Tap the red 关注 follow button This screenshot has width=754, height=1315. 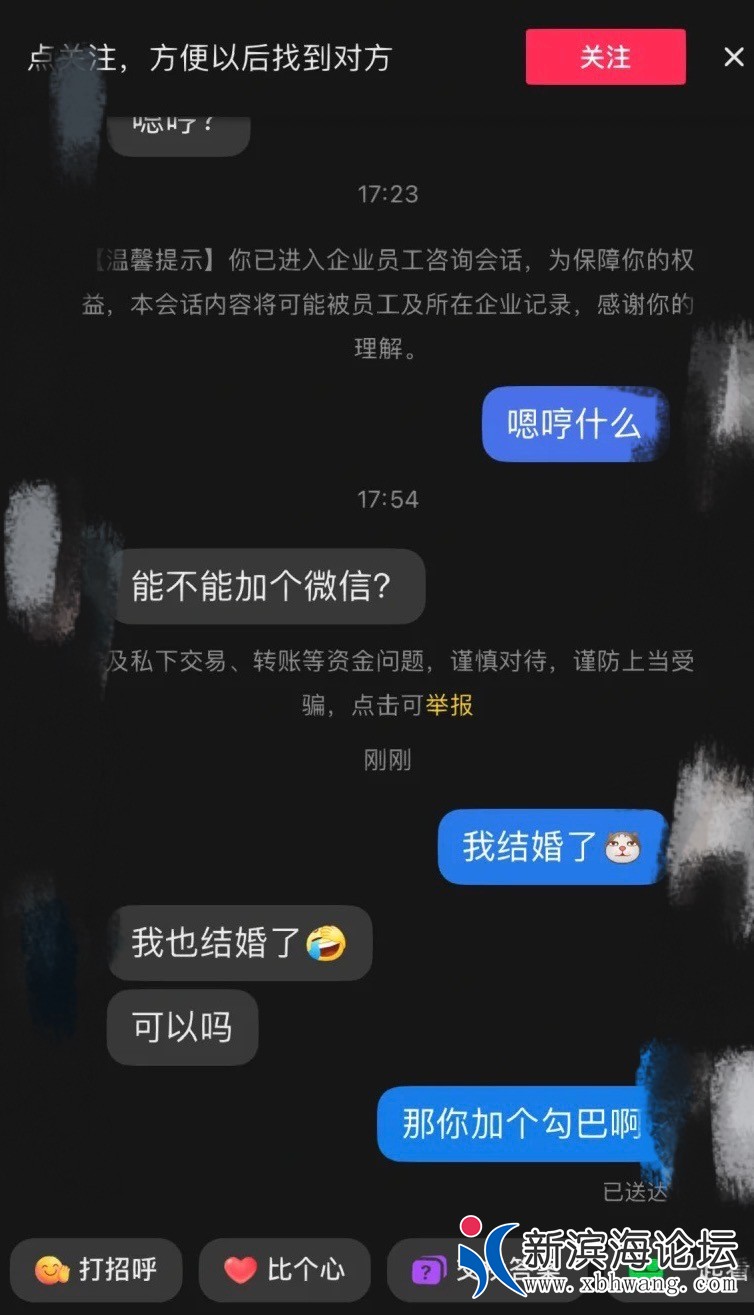click(x=605, y=57)
